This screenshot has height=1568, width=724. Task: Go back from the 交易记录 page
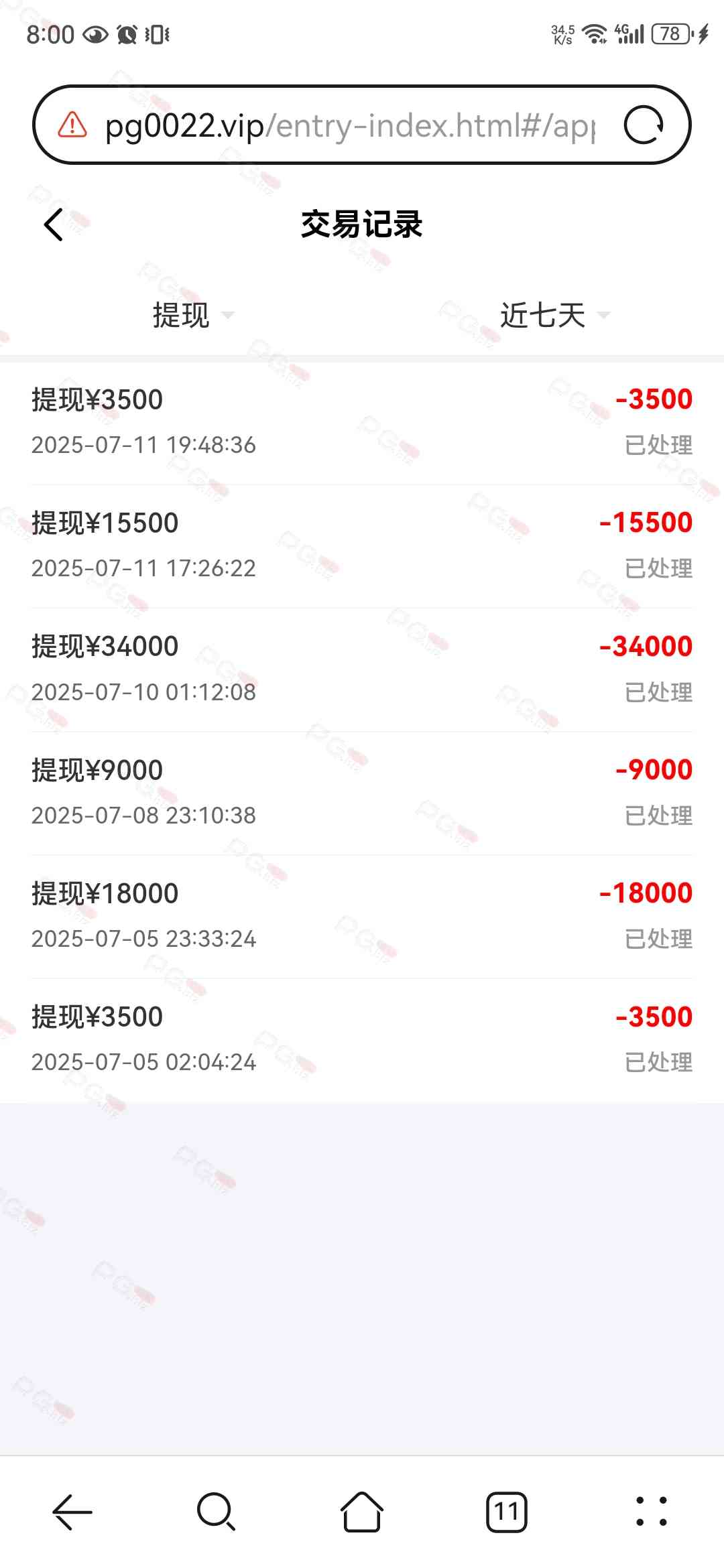pos(54,224)
